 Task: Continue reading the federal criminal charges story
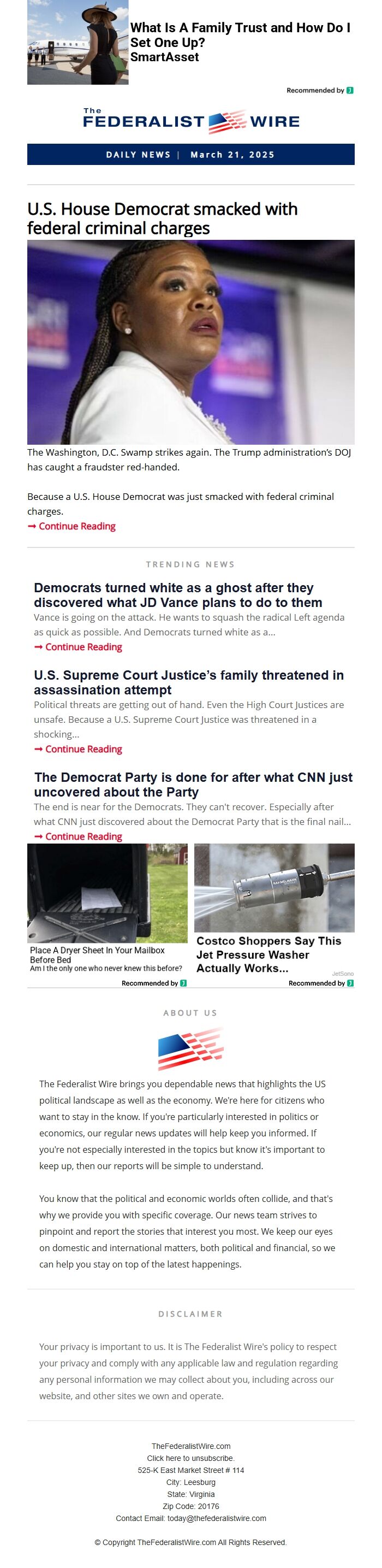(x=76, y=527)
